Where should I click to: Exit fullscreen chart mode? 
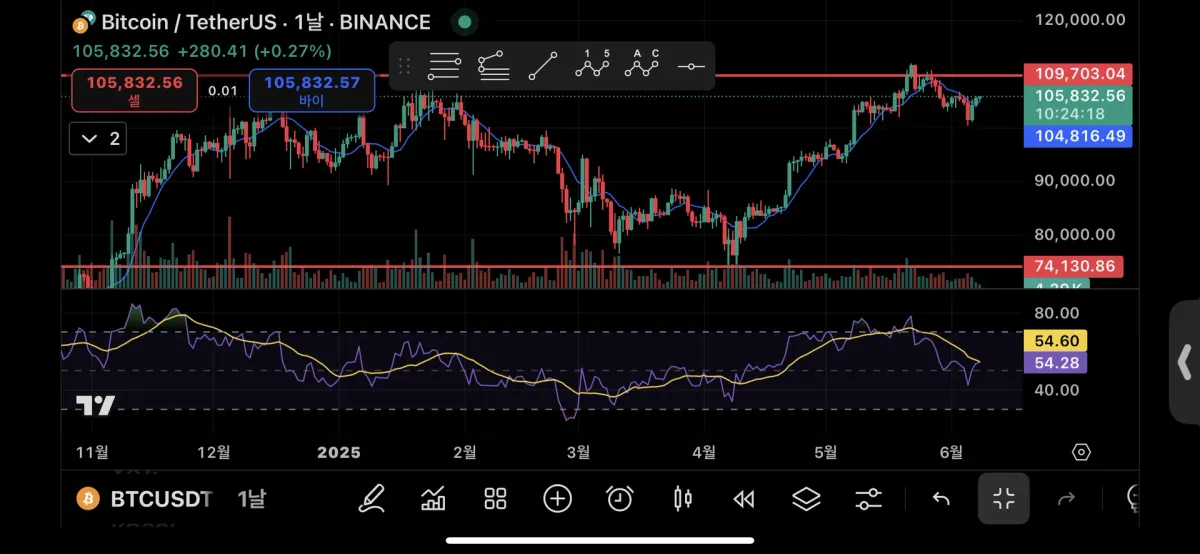tap(1003, 498)
